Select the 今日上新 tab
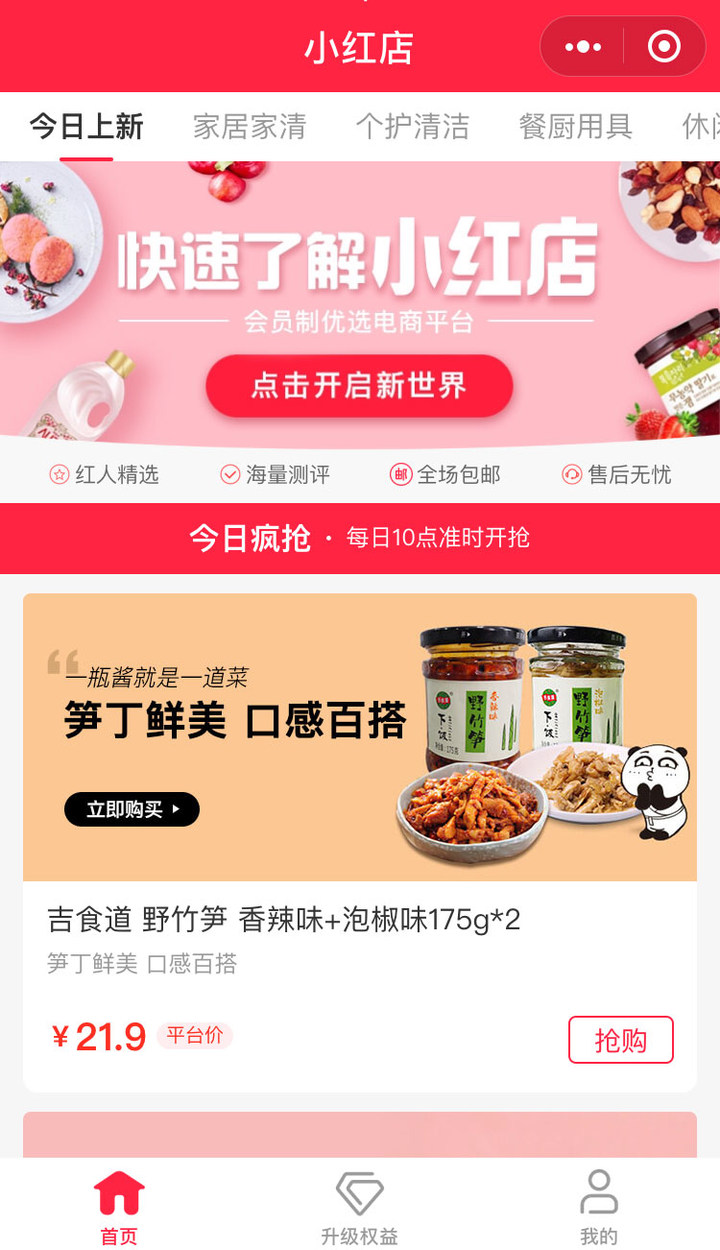Viewport: 720px width, 1250px height. [86, 127]
